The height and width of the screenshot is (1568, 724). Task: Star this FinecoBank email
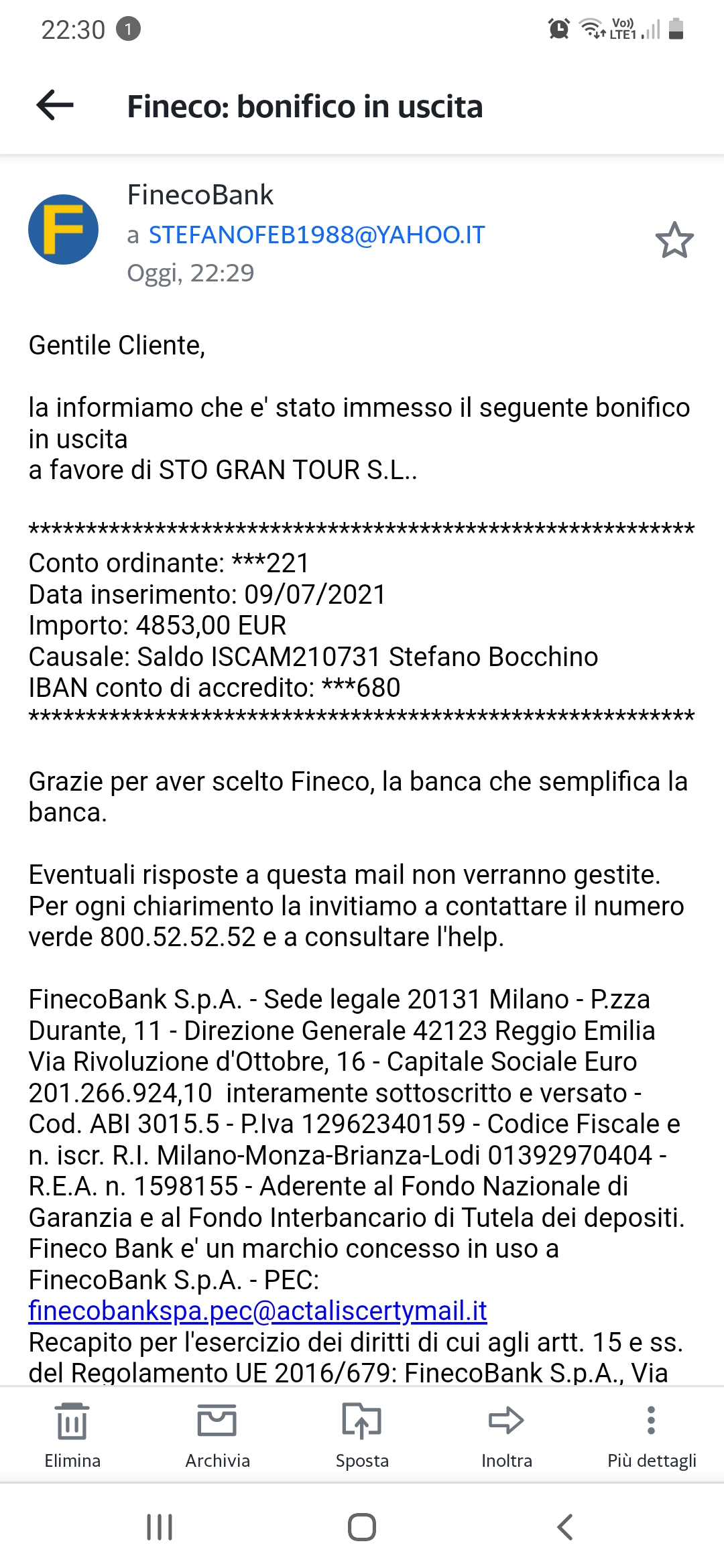coord(674,240)
